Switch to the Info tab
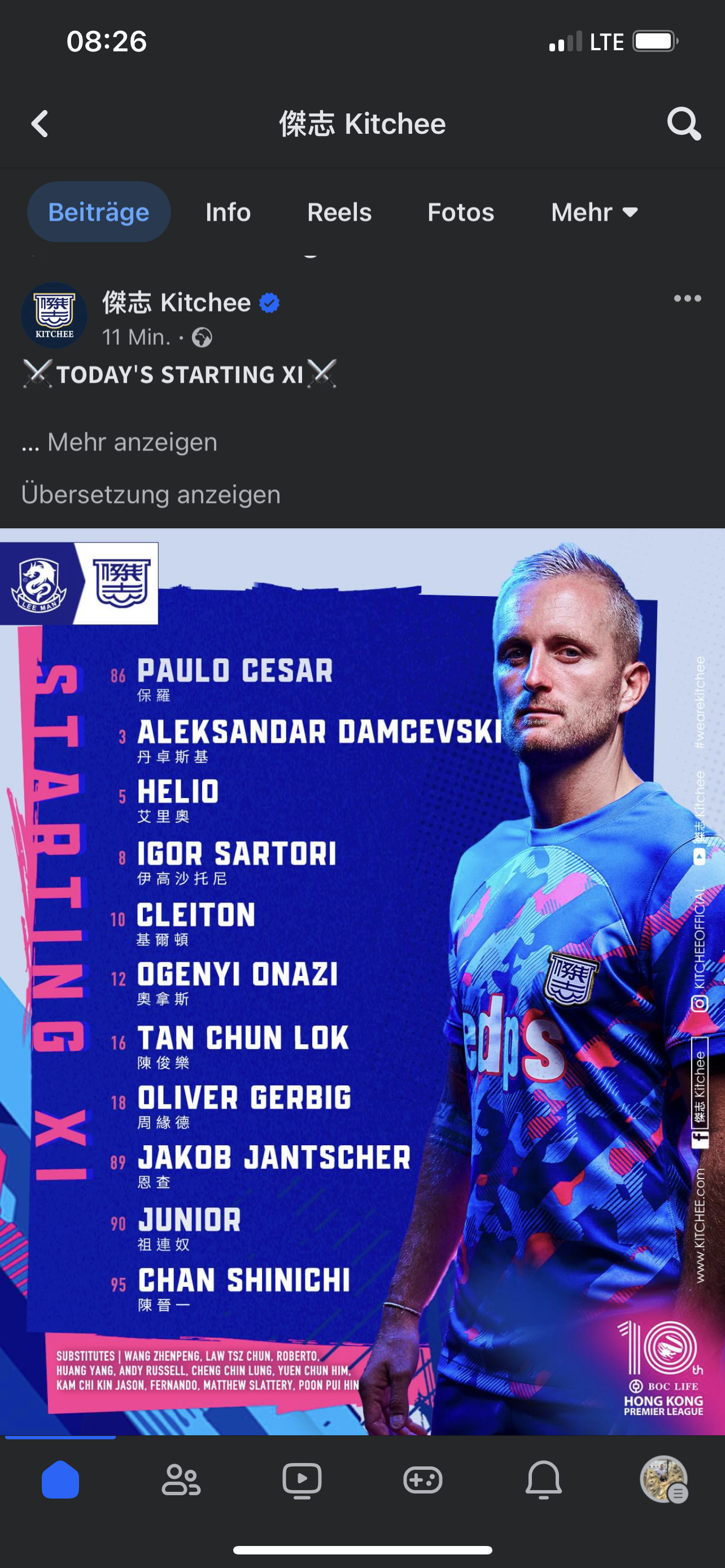The height and width of the screenshot is (1568, 725). point(228,212)
